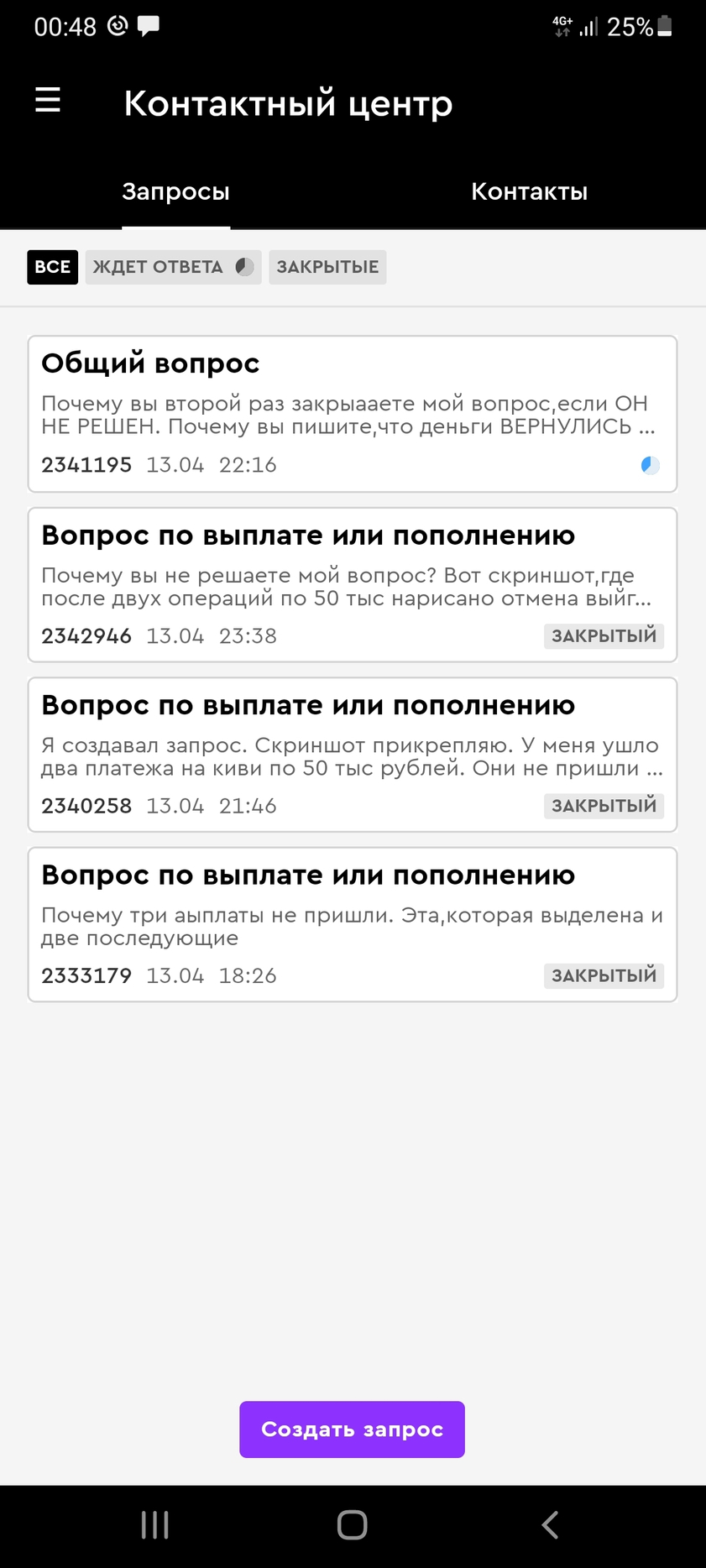This screenshot has width=706, height=1568.
Task: Open Общий вопрос request 2341195
Action: click(x=353, y=414)
